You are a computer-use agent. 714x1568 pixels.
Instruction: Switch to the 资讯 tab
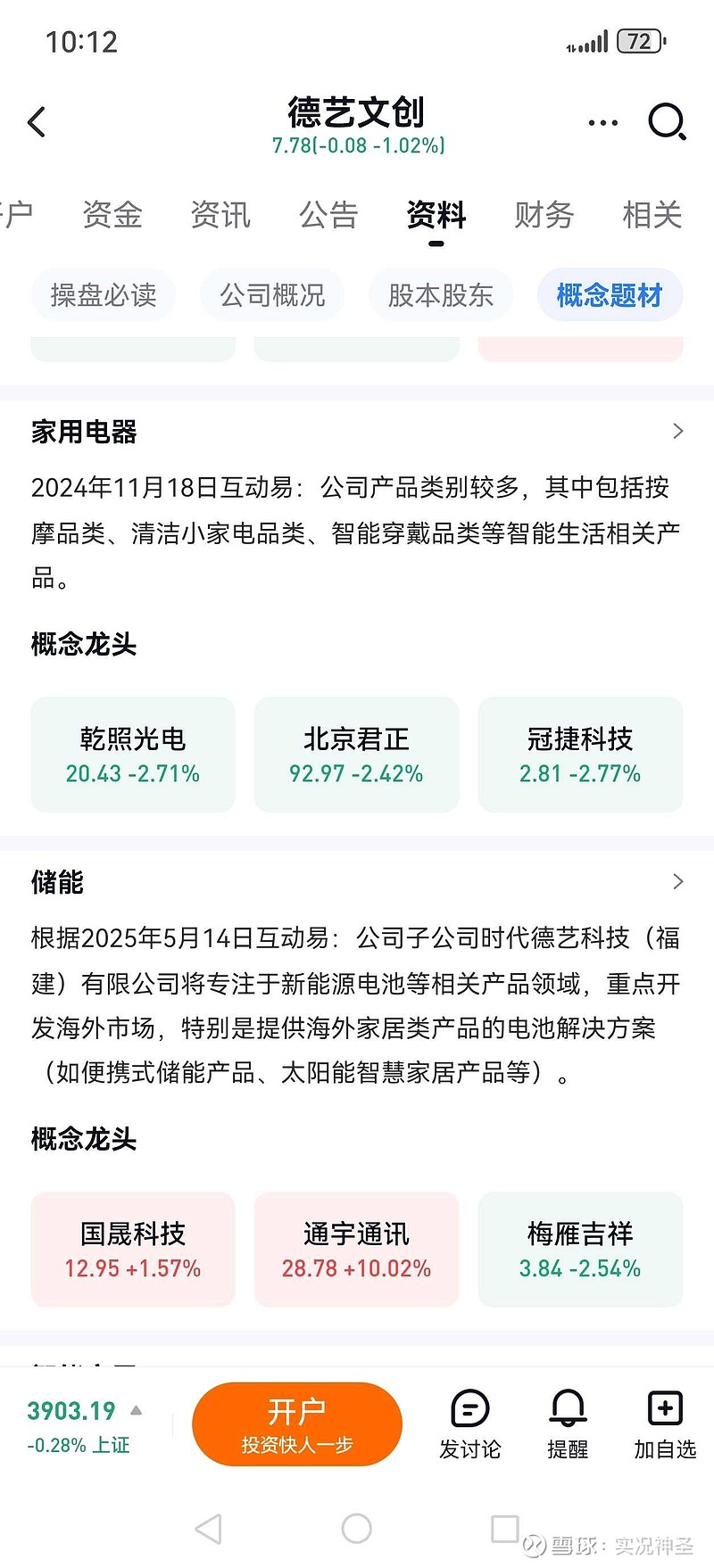(x=220, y=215)
